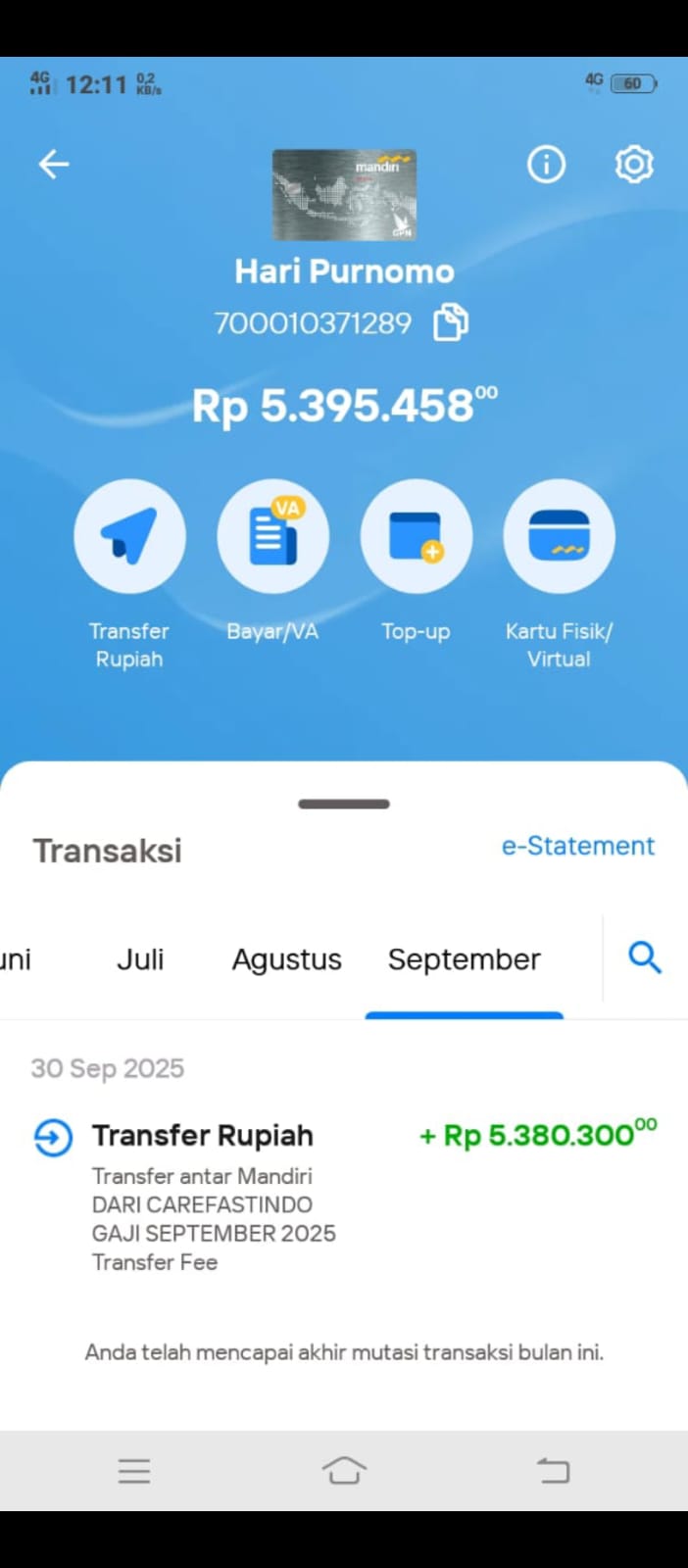Copy the account number 700010371289

[x=451, y=322]
